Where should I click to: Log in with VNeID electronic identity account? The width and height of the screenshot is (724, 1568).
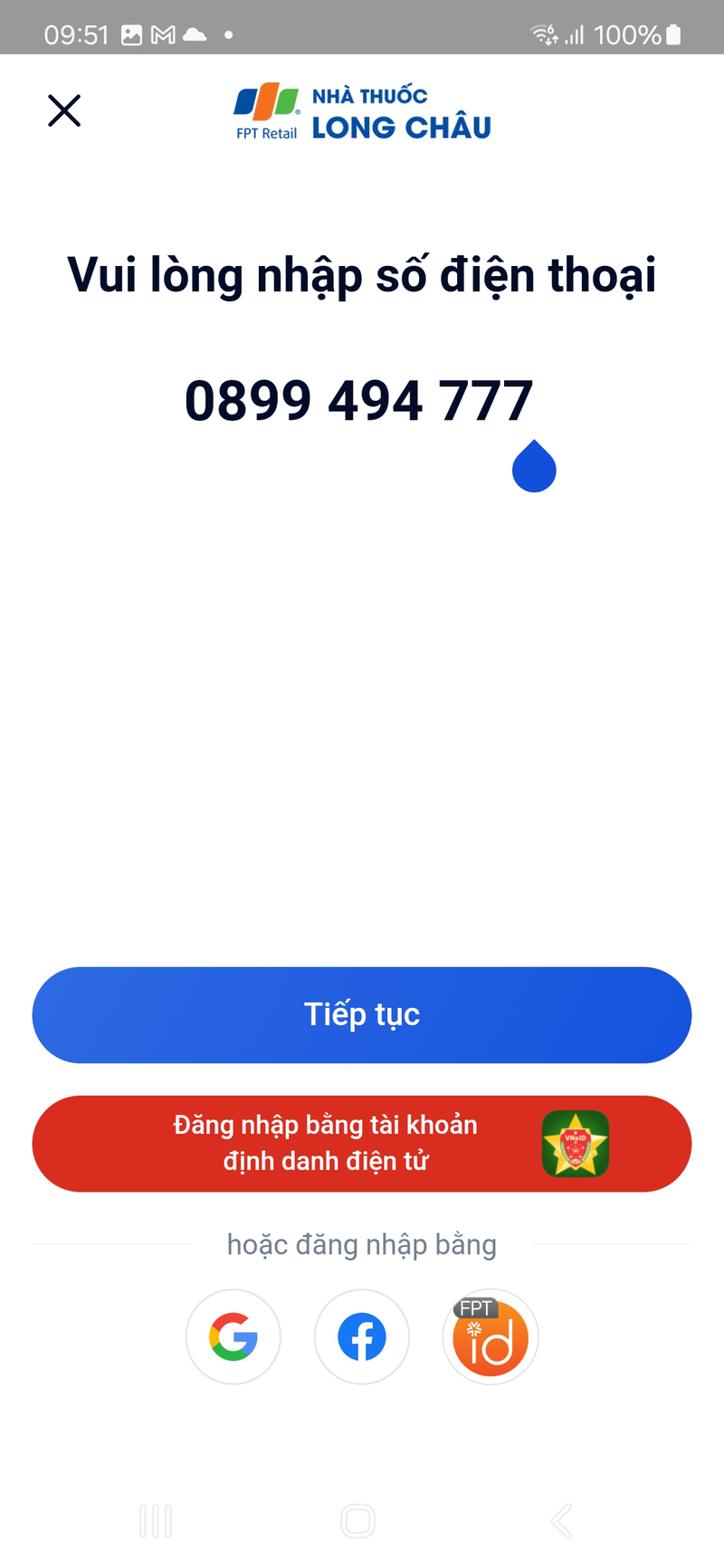tap(362, 1144)
